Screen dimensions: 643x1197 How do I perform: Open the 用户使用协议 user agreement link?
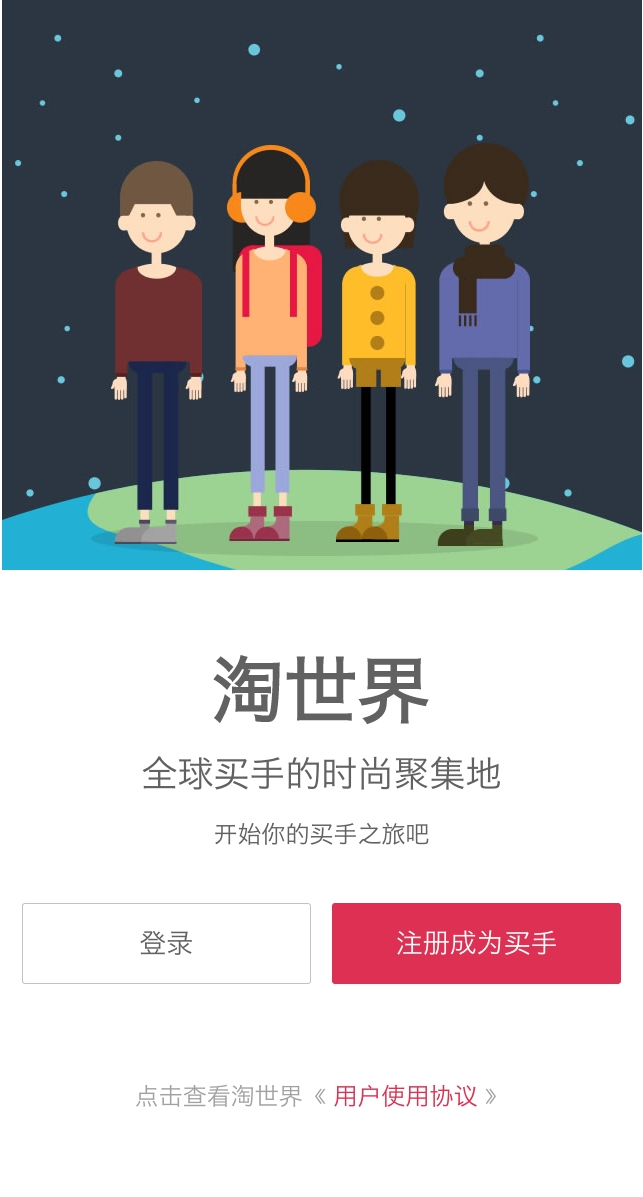point(406,1096)
